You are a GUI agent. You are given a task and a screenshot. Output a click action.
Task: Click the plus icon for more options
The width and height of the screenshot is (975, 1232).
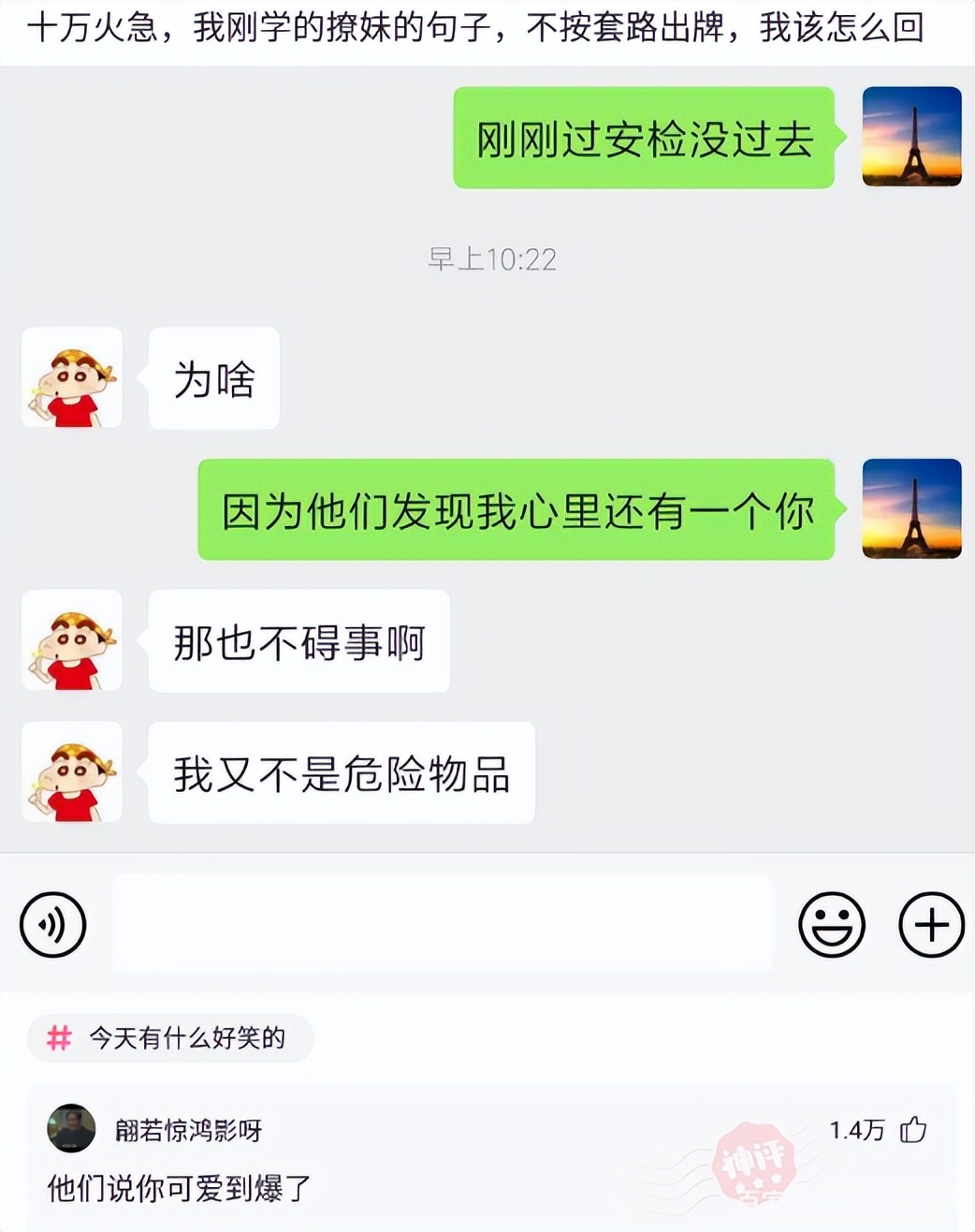tap(931, 924)
